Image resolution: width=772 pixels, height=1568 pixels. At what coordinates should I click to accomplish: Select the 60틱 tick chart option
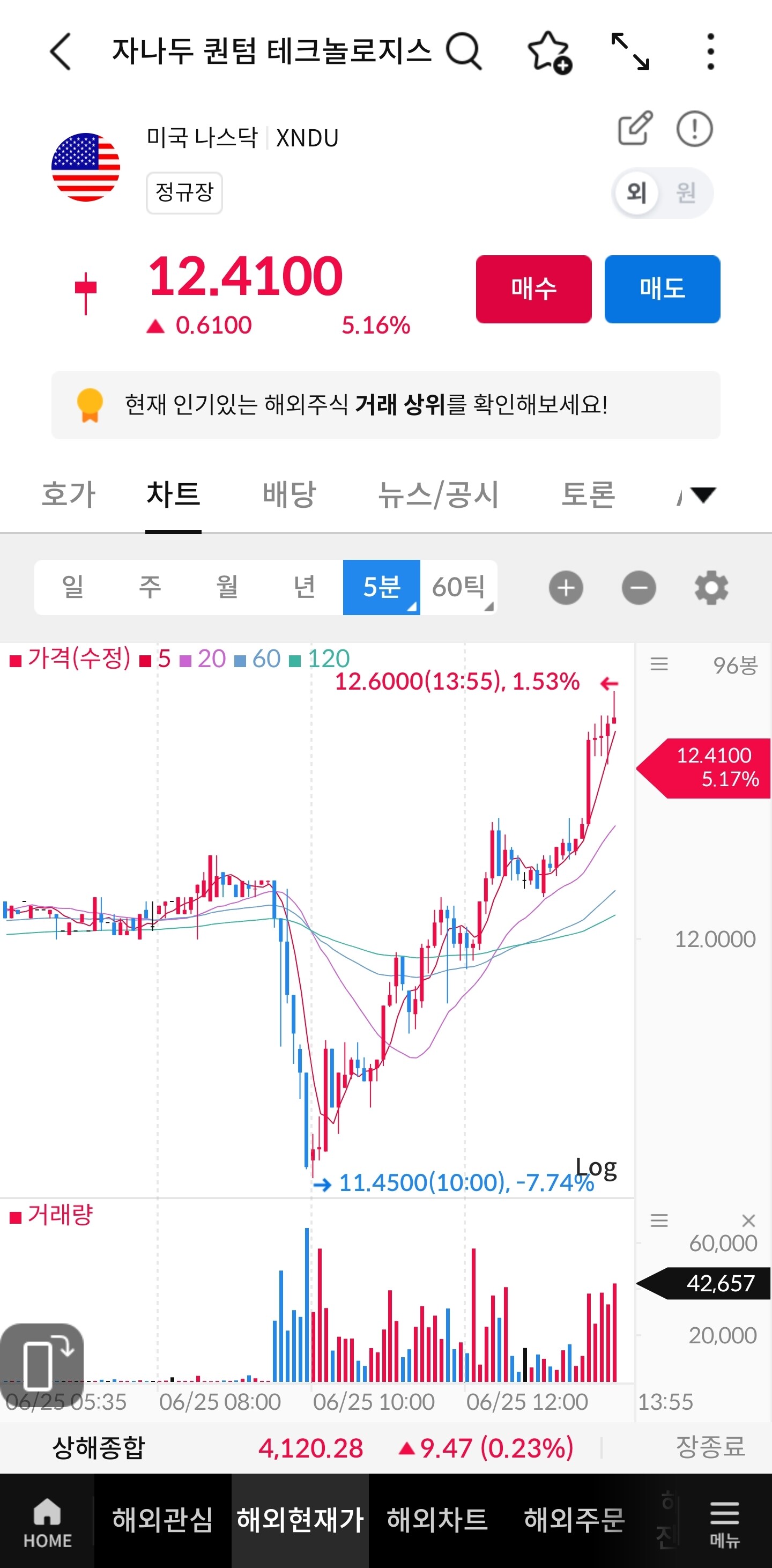[459, 587]
